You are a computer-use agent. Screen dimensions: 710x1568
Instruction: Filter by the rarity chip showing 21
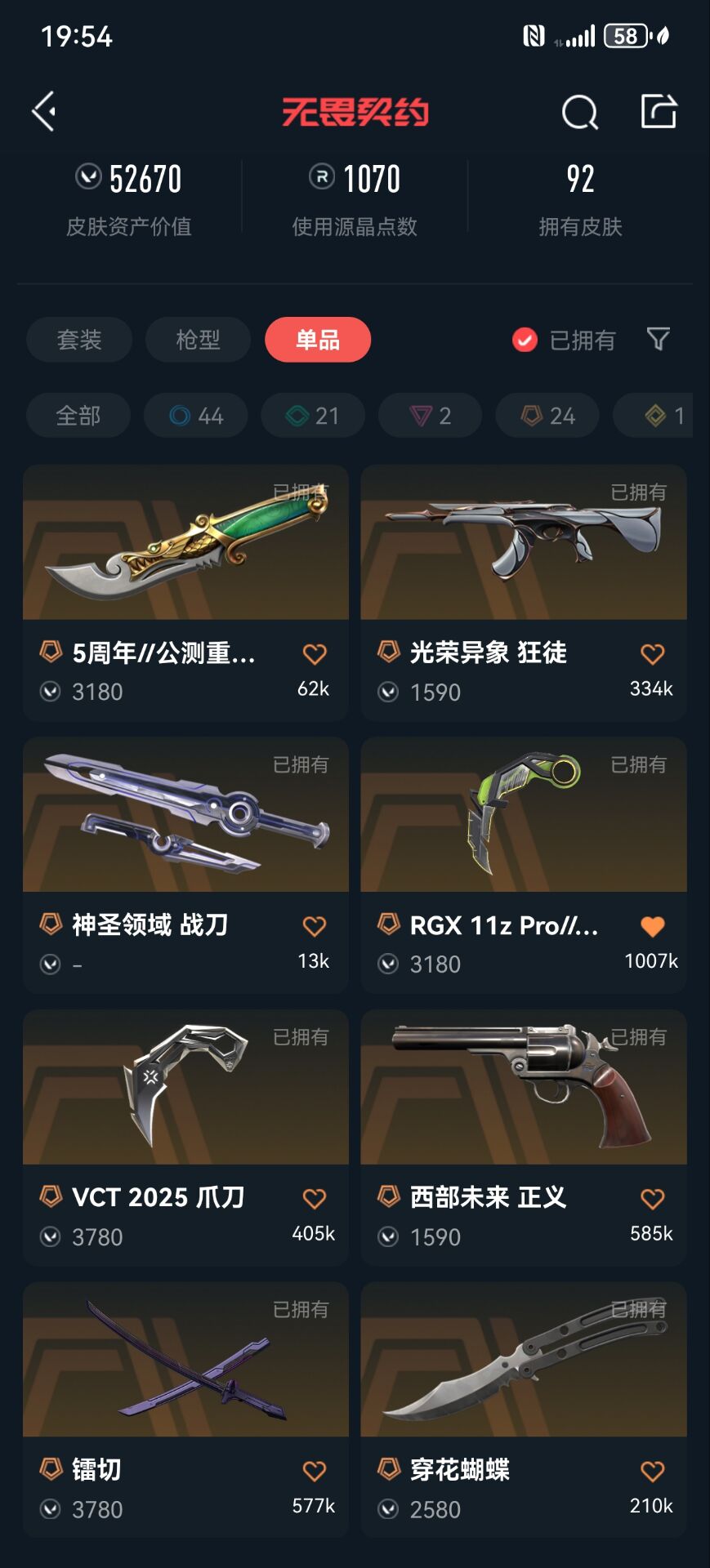pyautogui.click(x=313, y=416)
